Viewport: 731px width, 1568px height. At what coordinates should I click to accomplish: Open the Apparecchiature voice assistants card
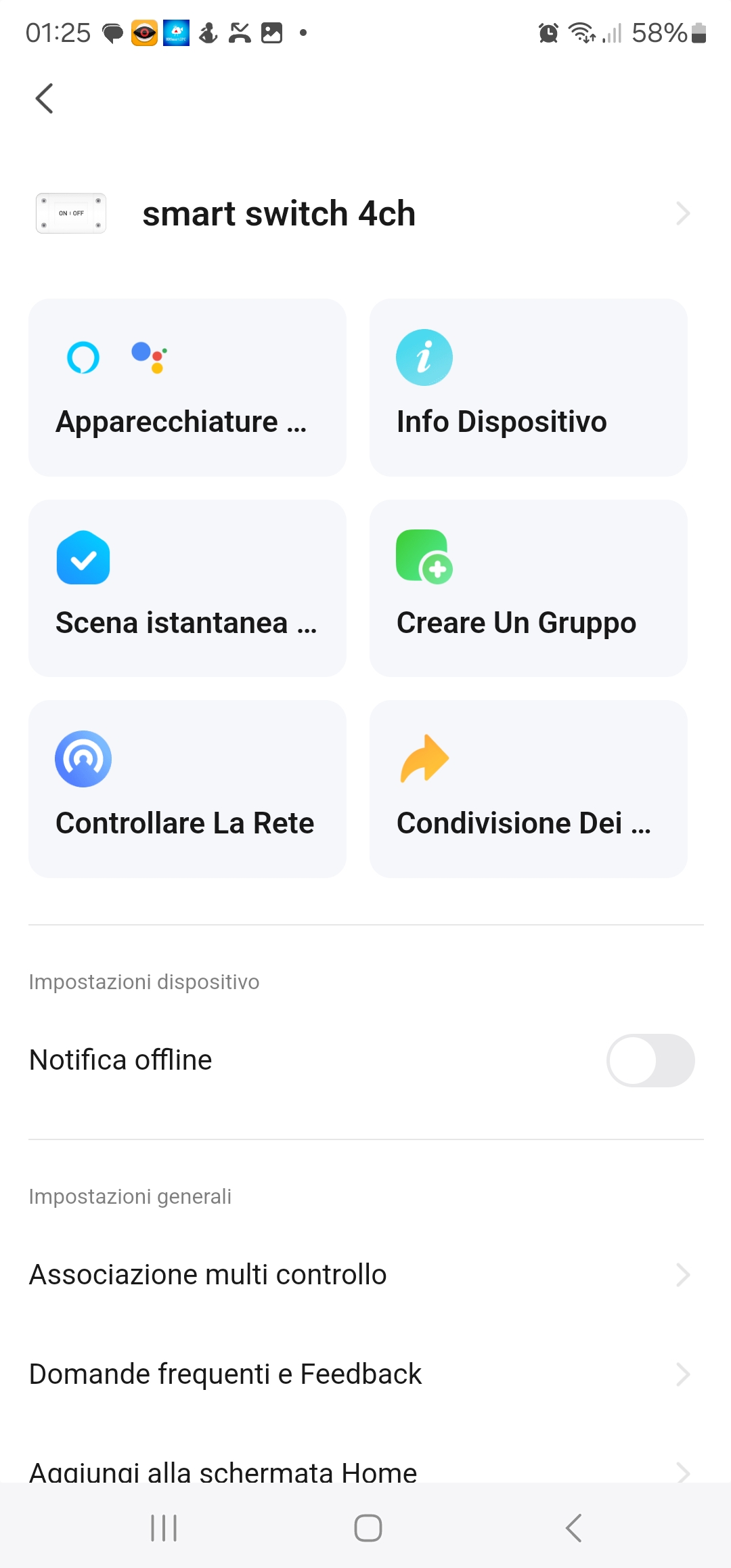(x=187, y=387)
